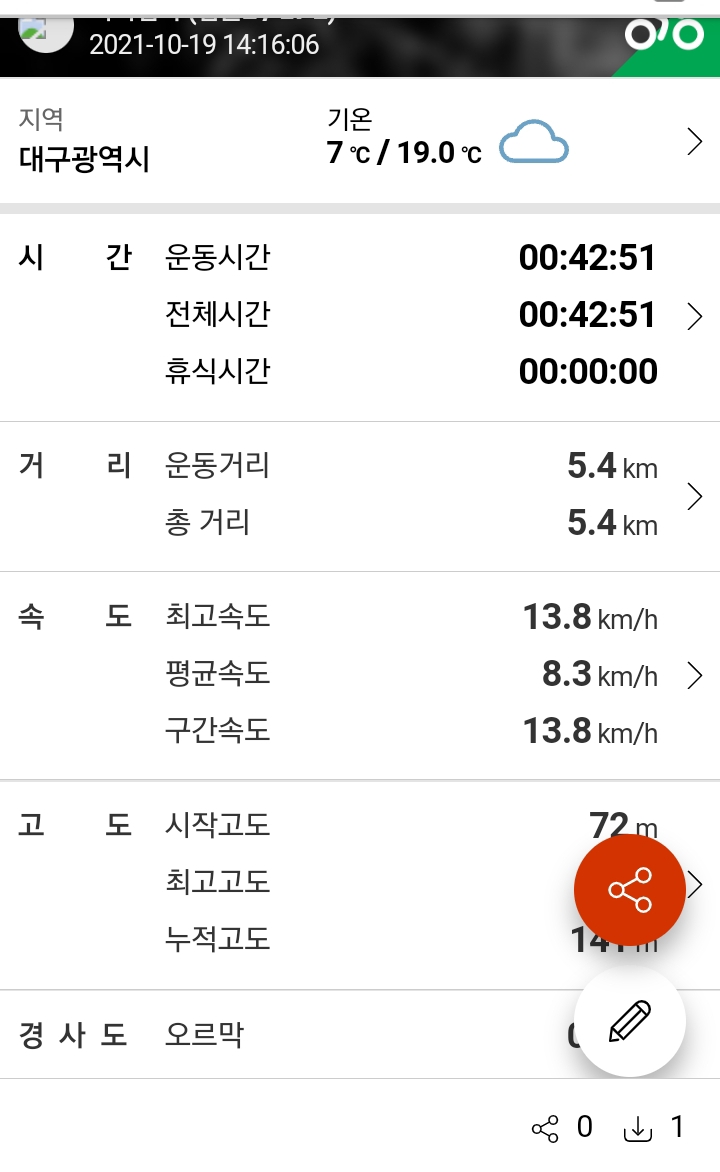Open the 고도 altitude details chevron
The width and height of the screenshot is (720, 1172).
coord(696,884)
